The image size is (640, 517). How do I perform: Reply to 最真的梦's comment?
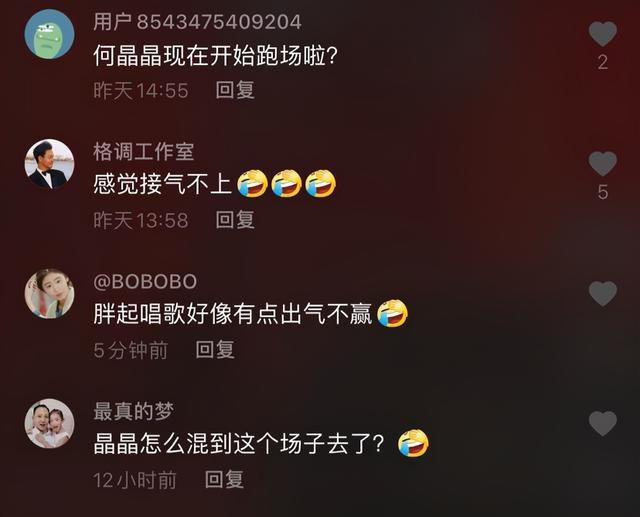[224, 480]
